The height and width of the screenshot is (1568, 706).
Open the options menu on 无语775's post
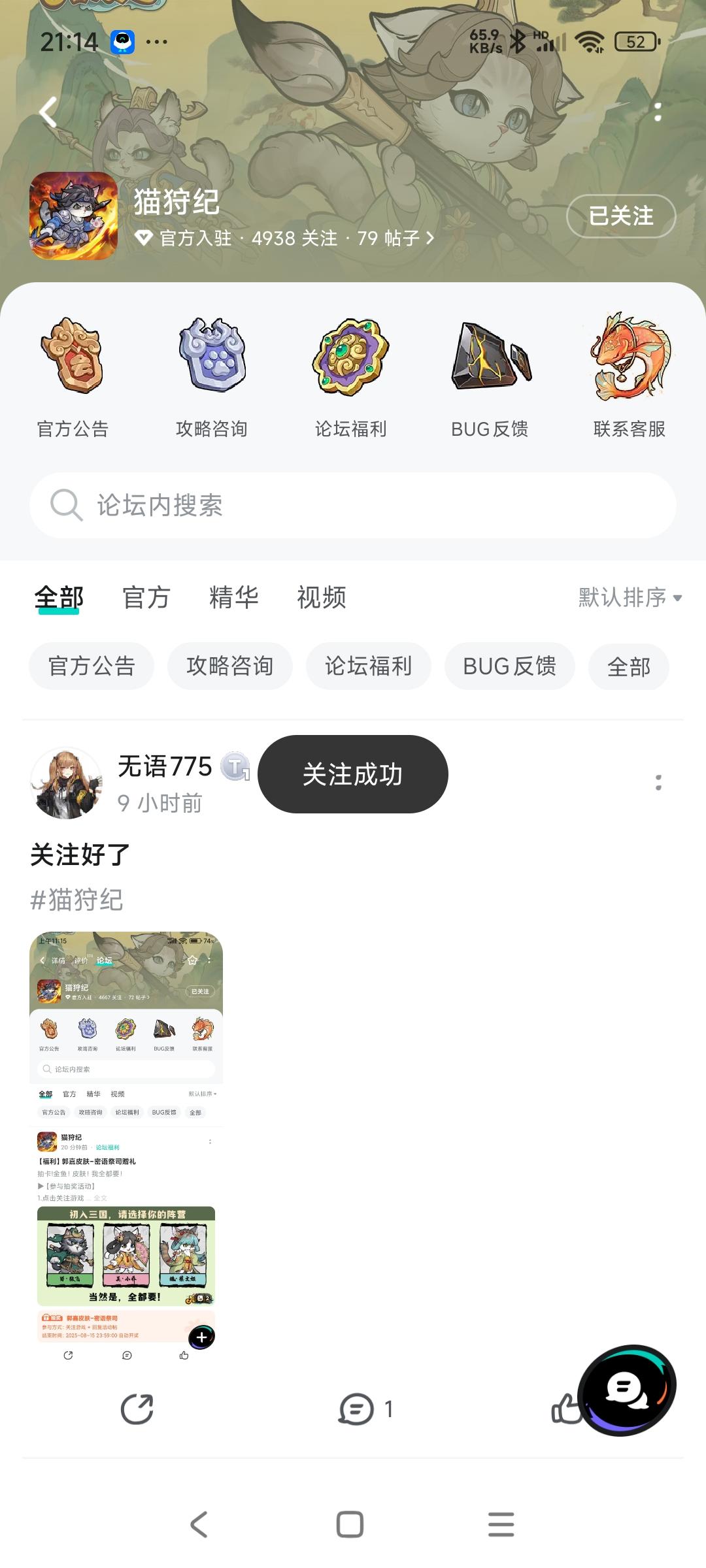click(x=658, y=782)
